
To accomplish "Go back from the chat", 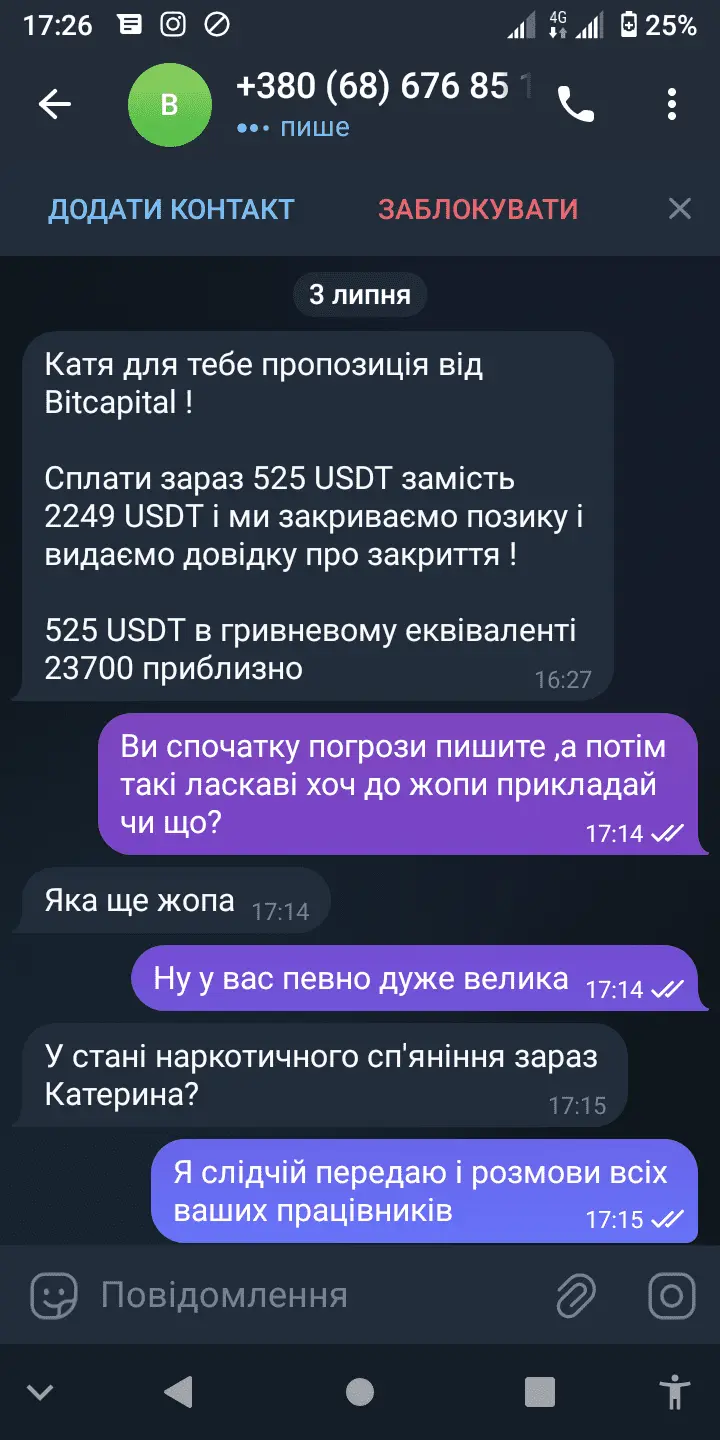I will point(55,104).
